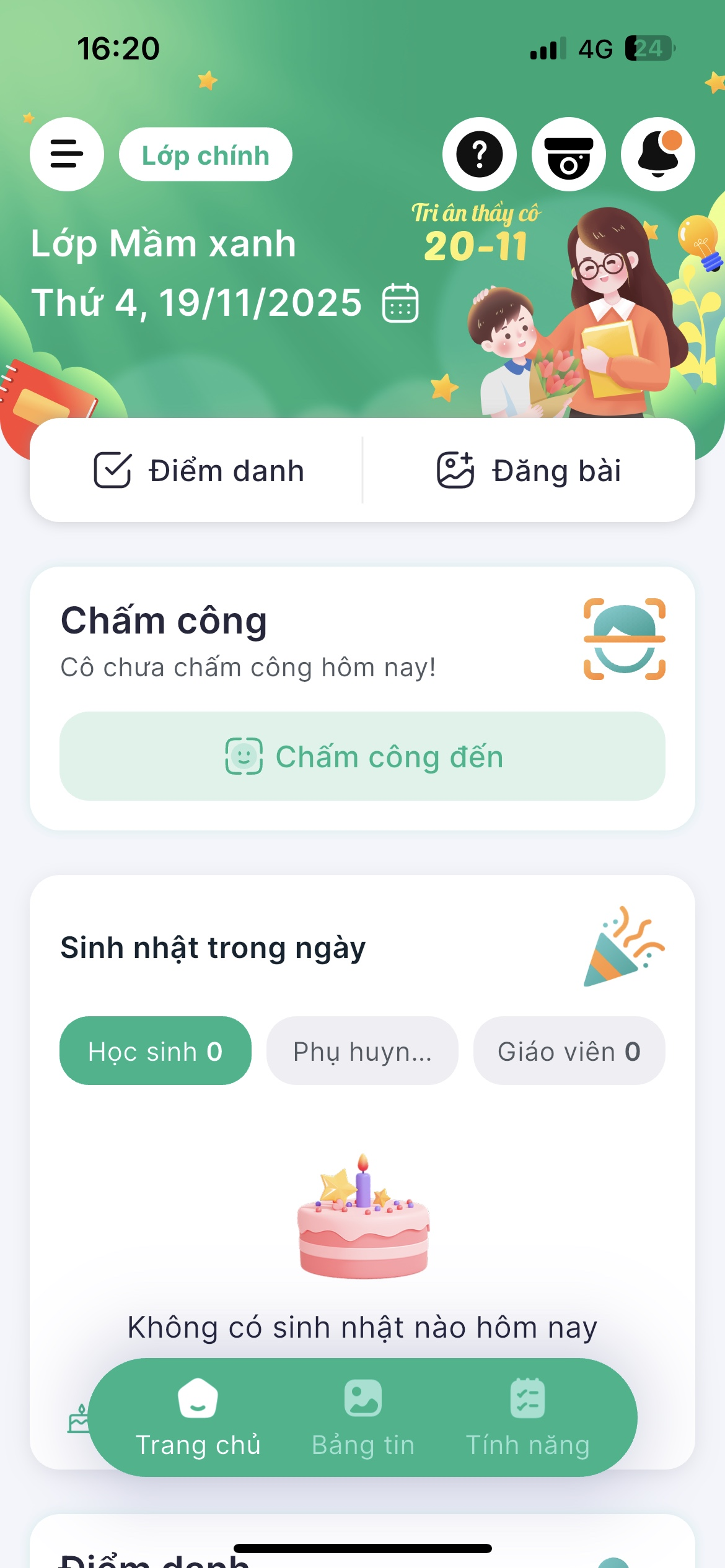Open the calendar date picker

point(400,303)
